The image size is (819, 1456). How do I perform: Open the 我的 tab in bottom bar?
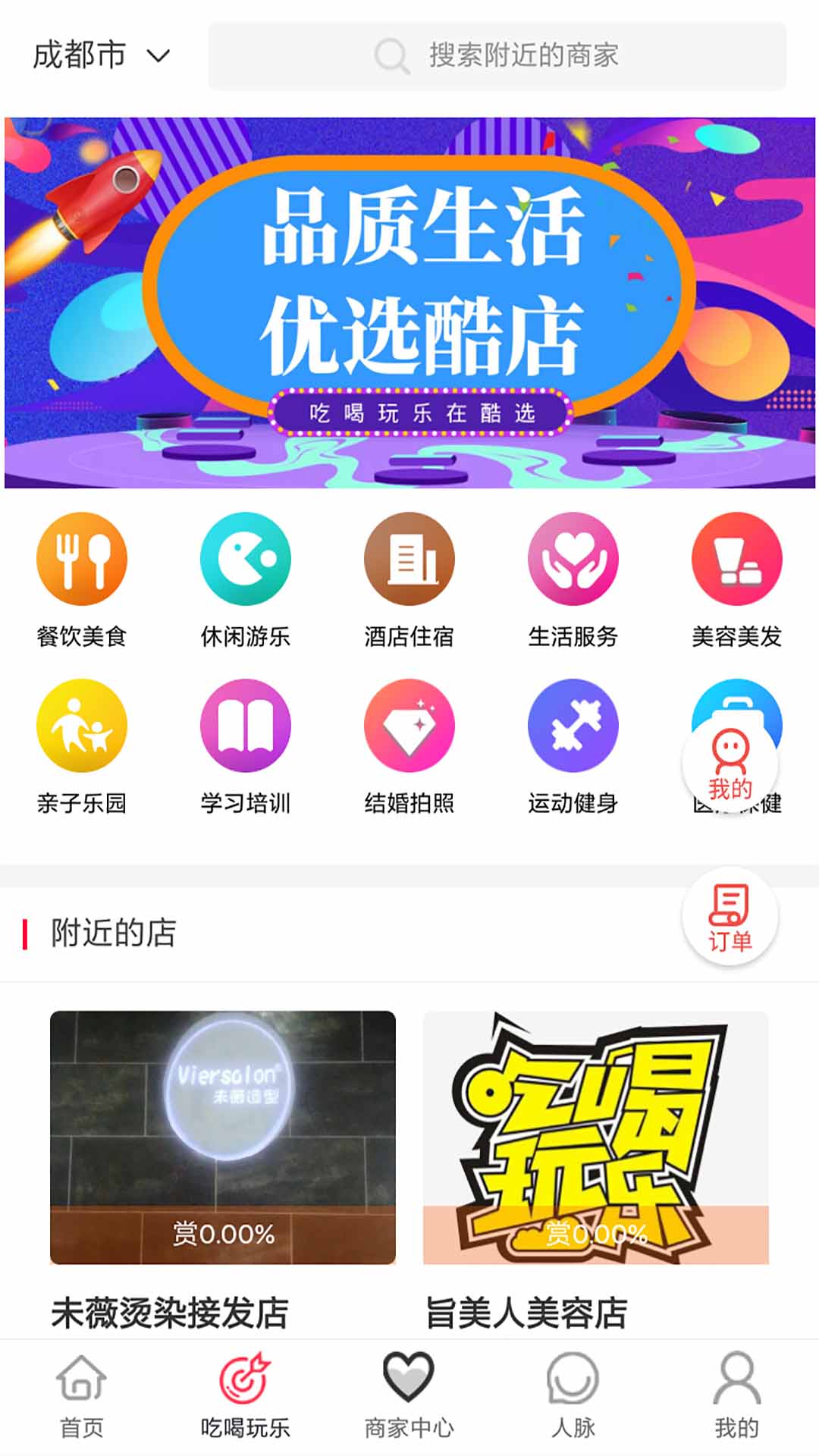click(736, 1395)
